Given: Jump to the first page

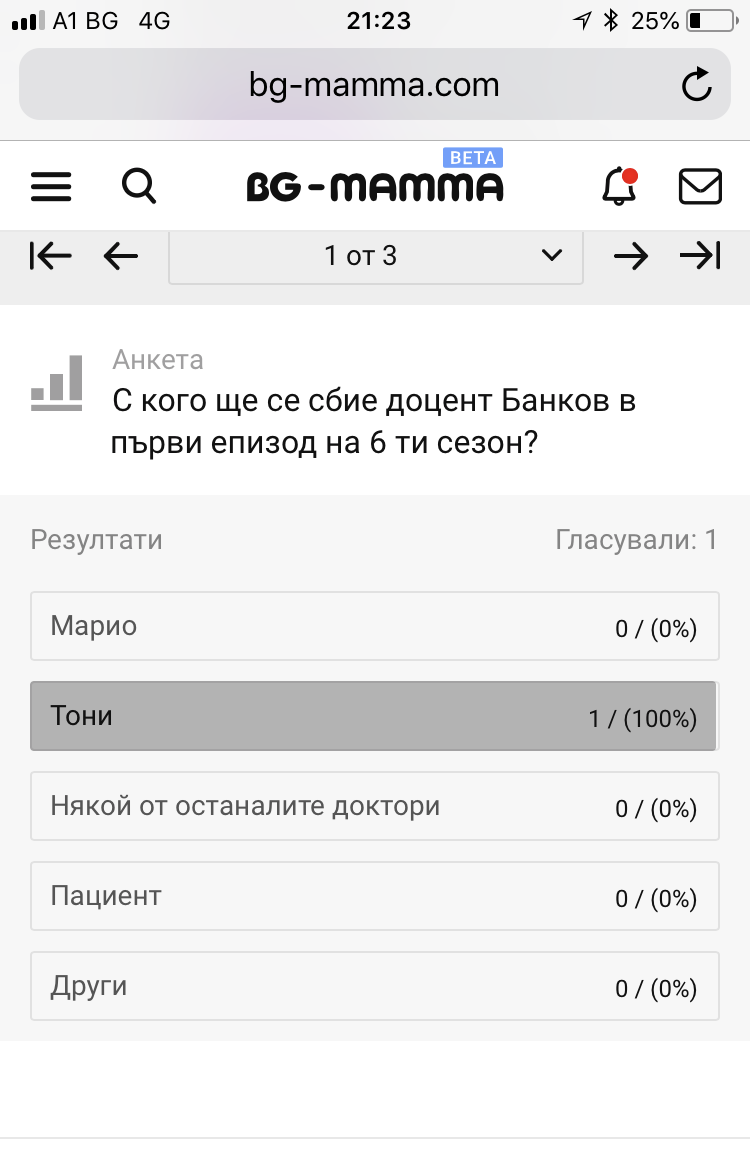Looking at the screenshot, I should click(x=50, y=257).
